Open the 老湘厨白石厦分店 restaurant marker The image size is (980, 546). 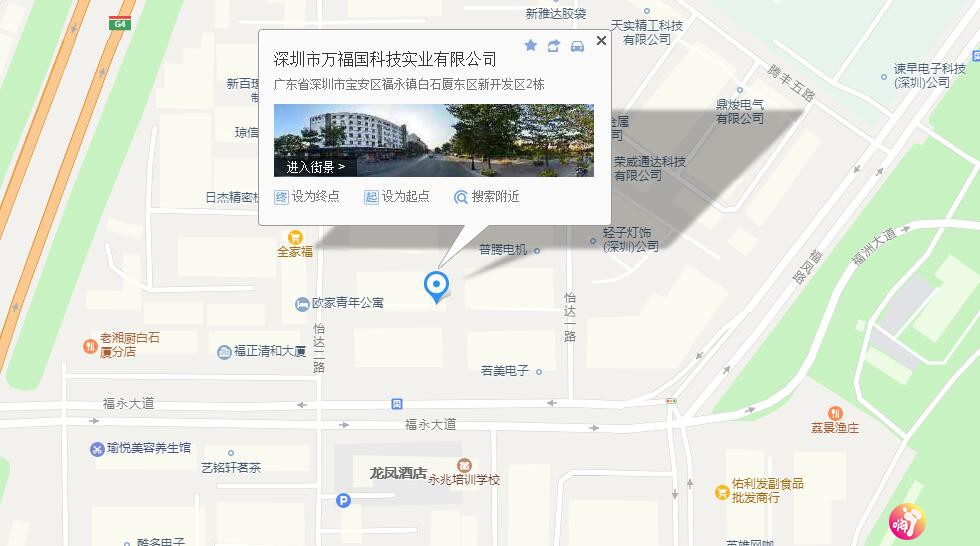[90, 346]
